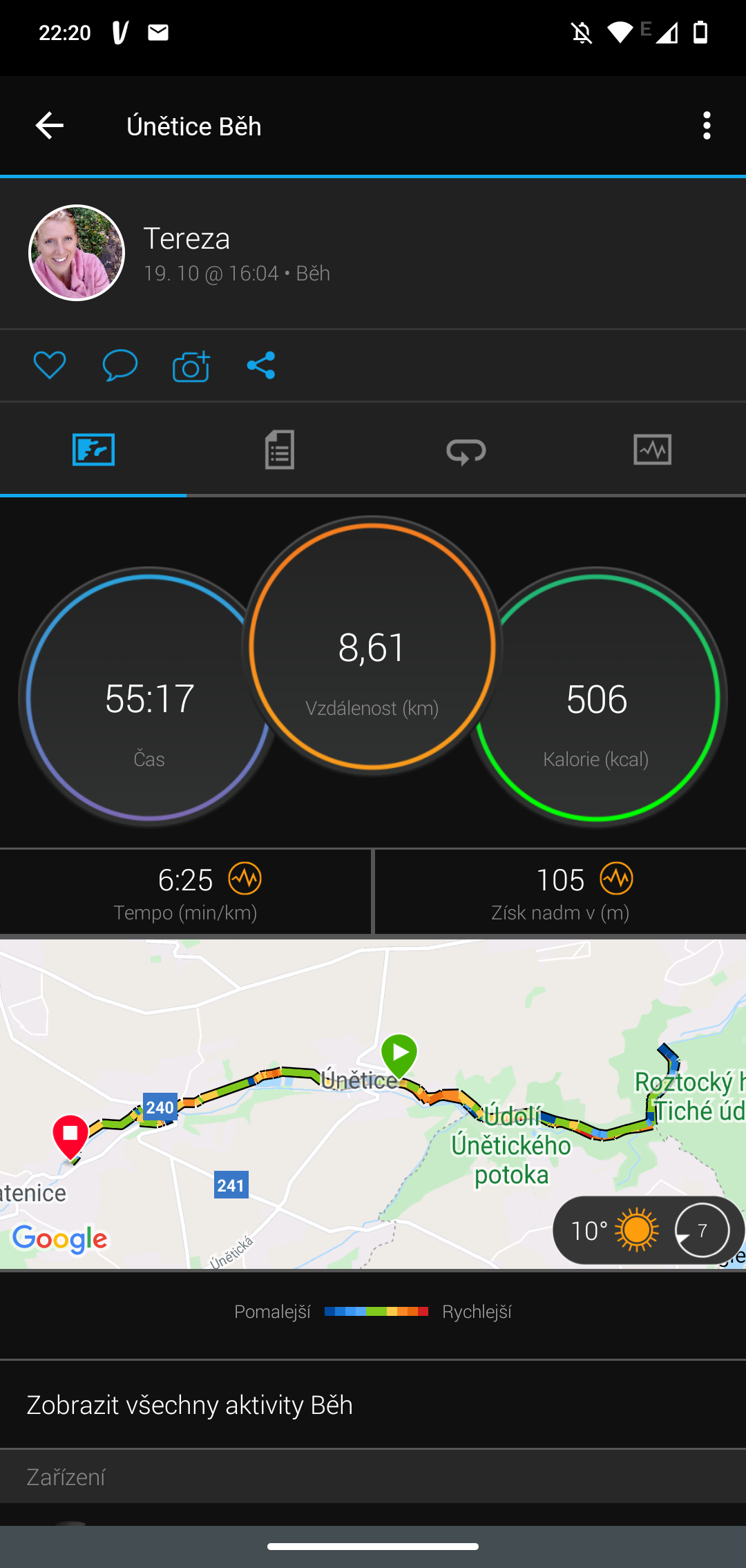This screenshot has height=1568, width=746.
Task: Share the Únětice Běh activity
Action: [x=261, y=365]
